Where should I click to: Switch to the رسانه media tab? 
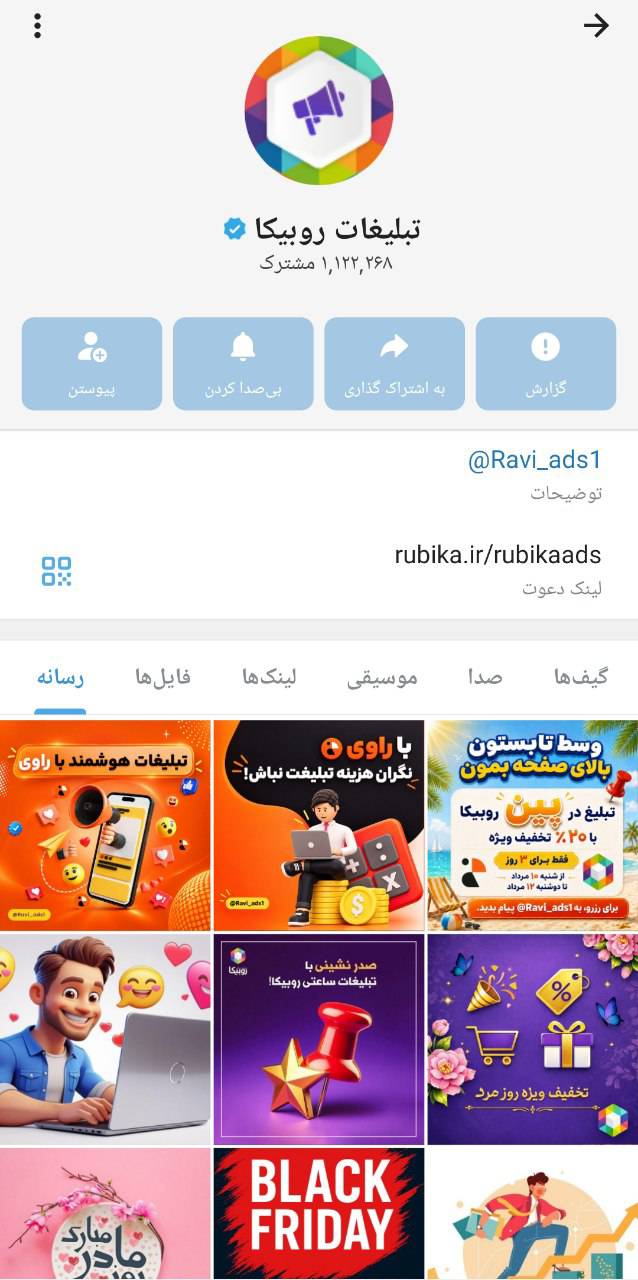pos(60,678)
